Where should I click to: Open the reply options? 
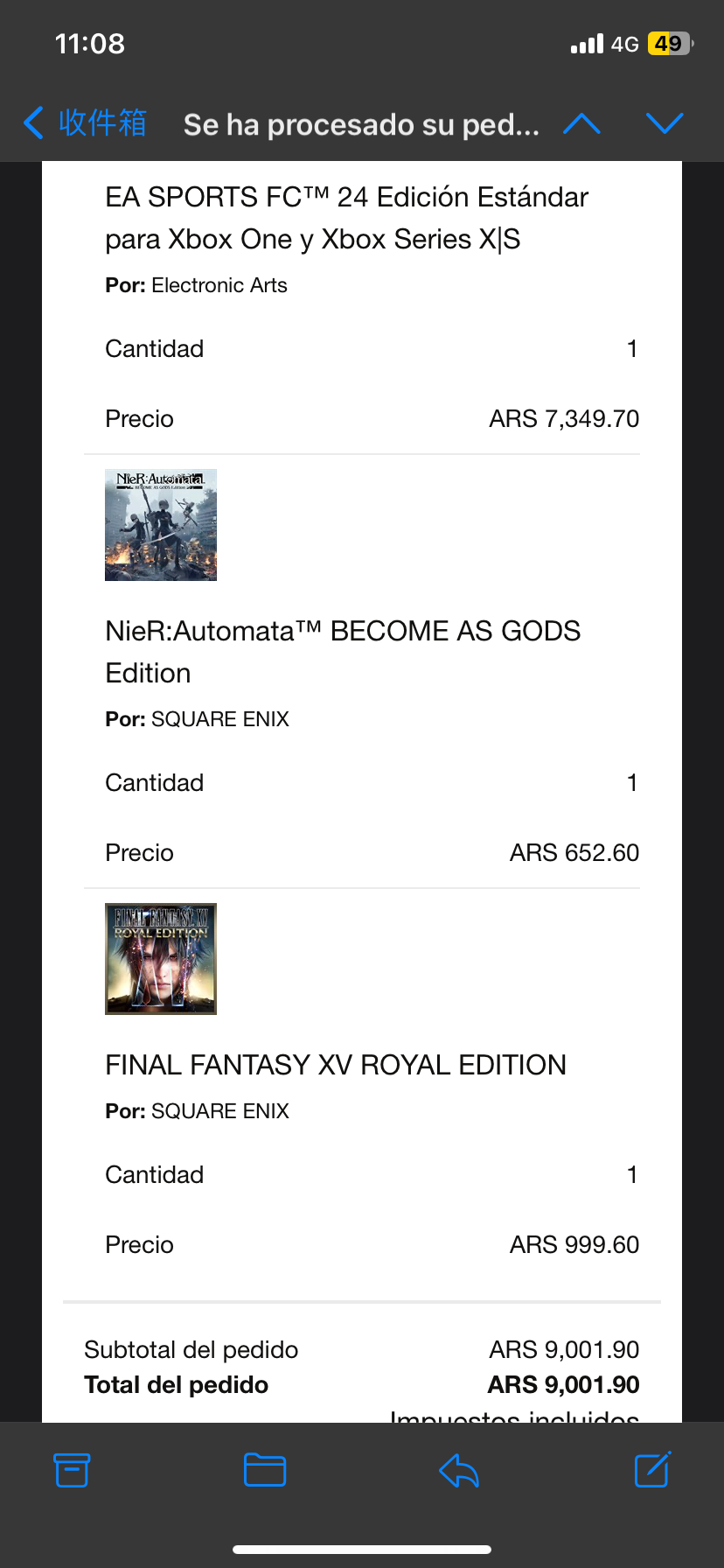(459, 1470)
